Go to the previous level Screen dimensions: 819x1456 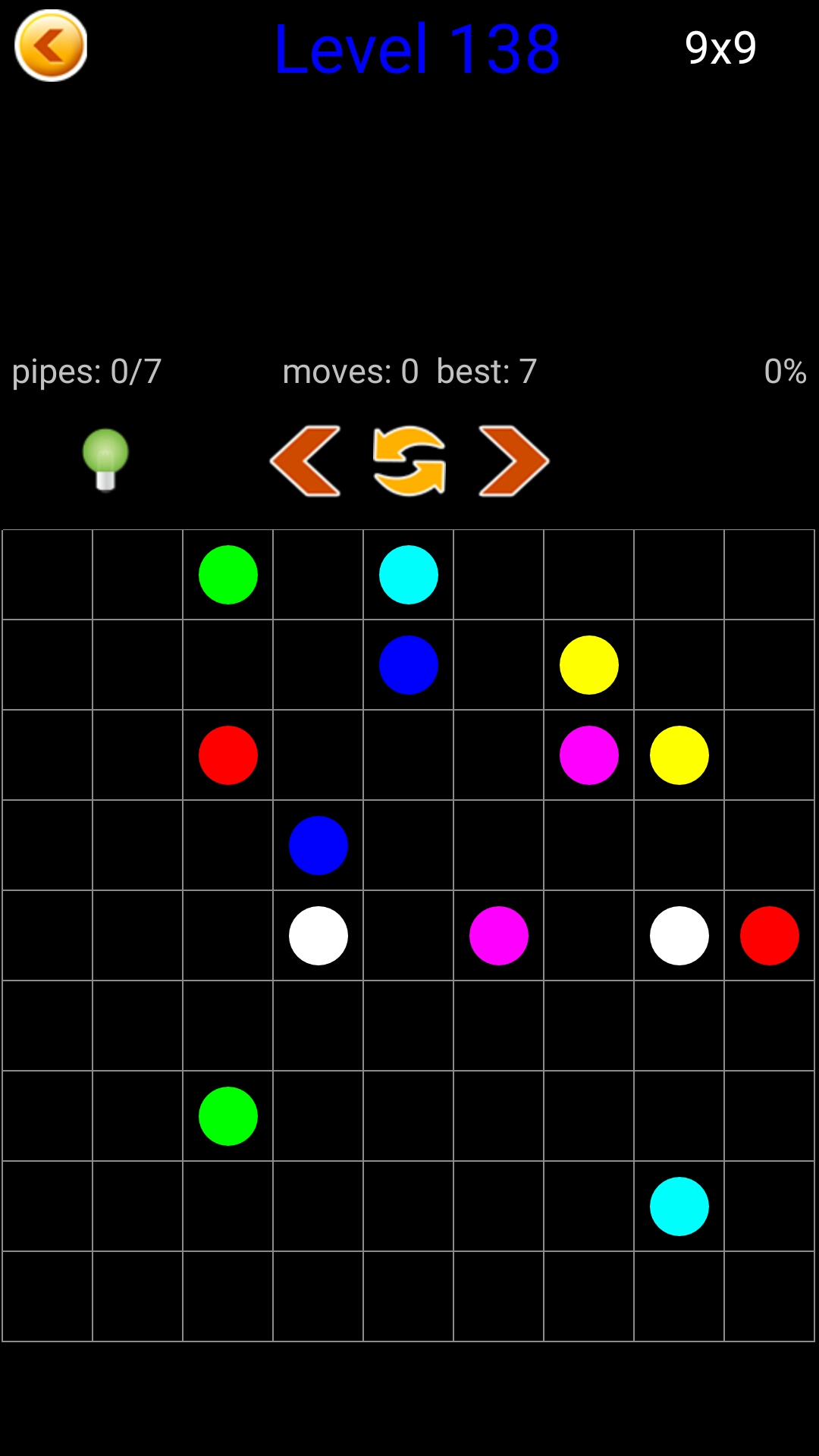(x=305, y=461)
